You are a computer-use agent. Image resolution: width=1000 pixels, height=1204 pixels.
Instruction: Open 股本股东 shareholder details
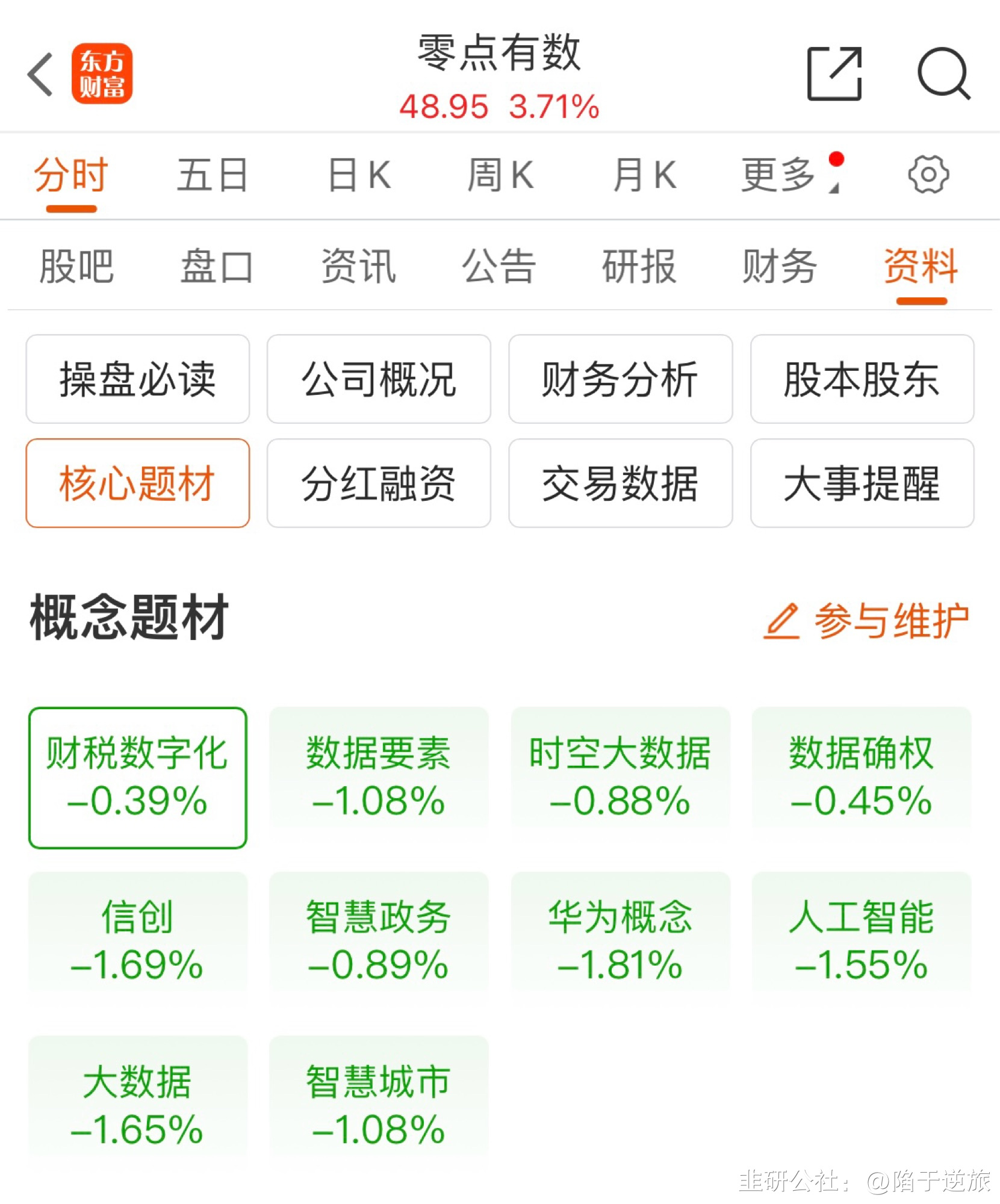(x=862, y=379)
